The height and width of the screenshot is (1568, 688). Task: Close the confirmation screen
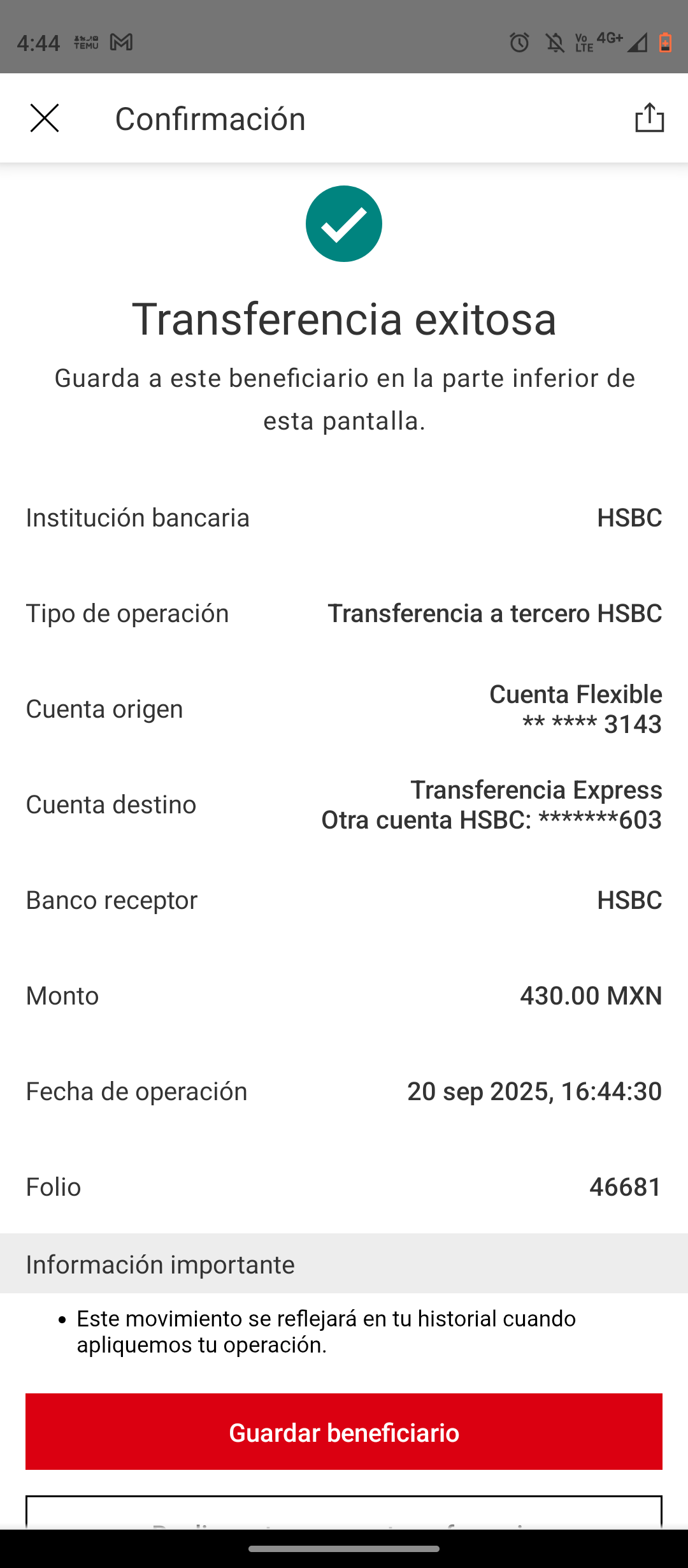[x=45, y=119]
